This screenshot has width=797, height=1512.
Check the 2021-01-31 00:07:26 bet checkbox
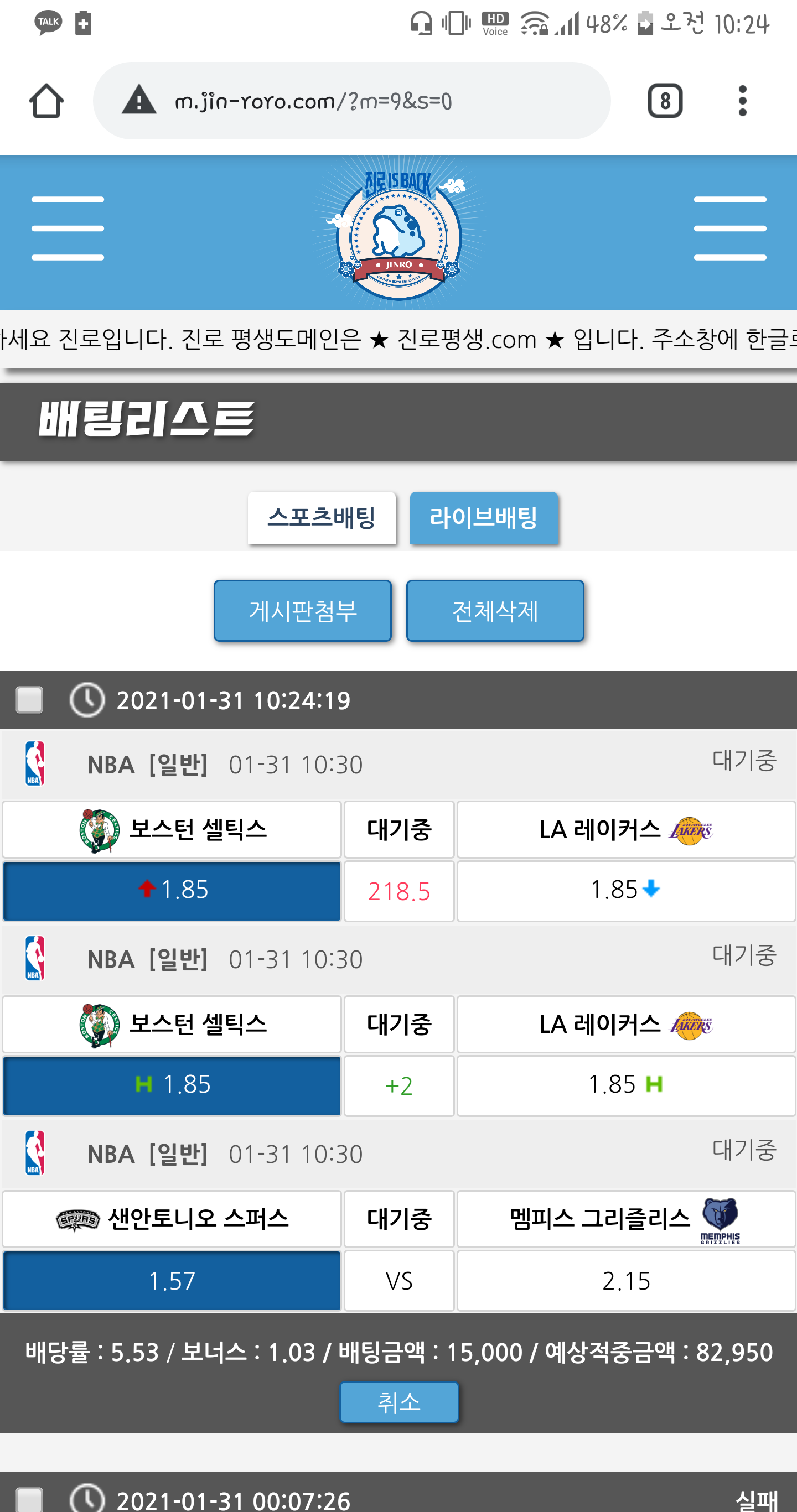pyautogui.click(x=29, y=1499)
